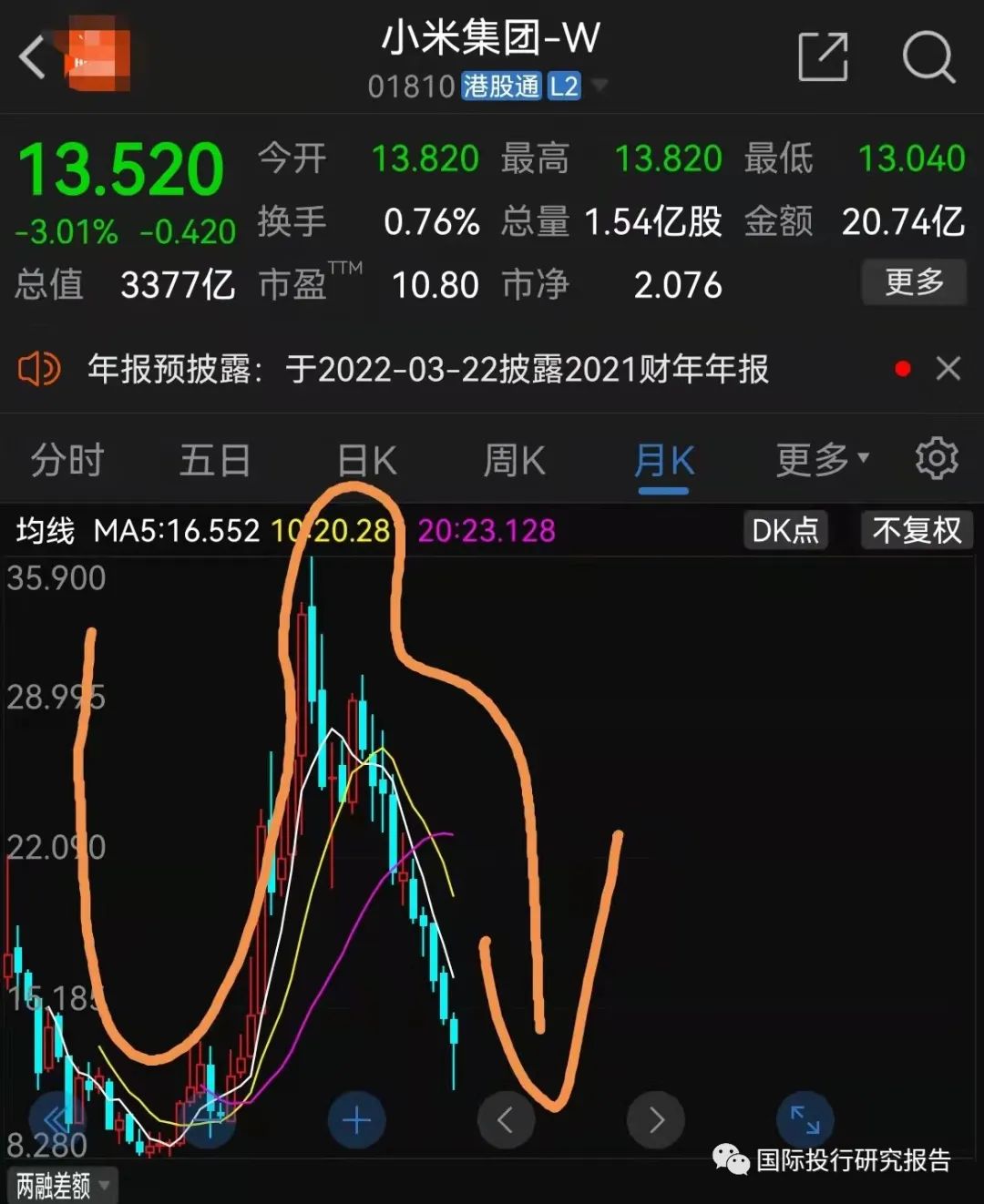984x1204 pixels.
Task: Select the 日K chart tab
Action: tap(367, 461)
